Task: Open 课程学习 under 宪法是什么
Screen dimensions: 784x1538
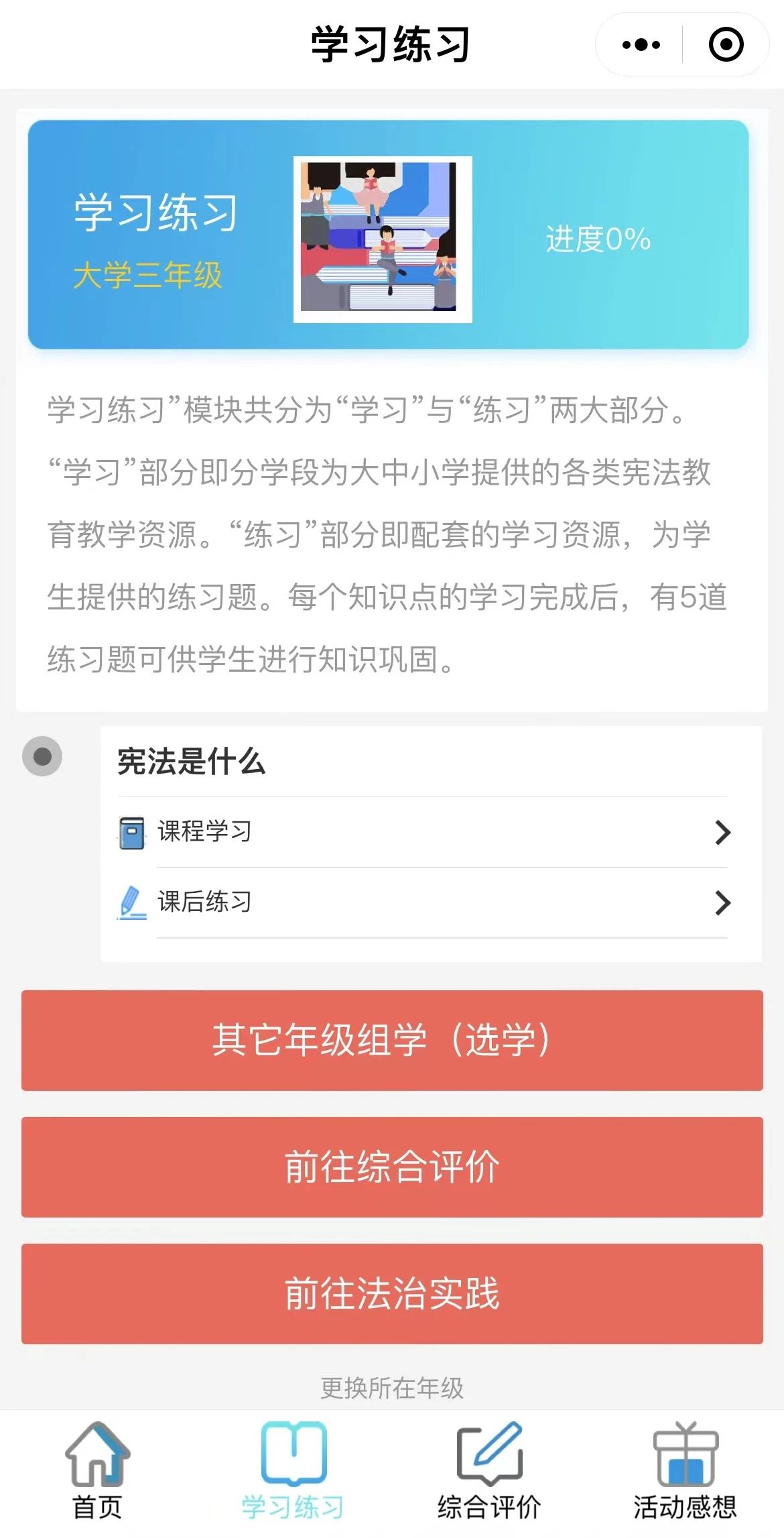Action: (422, 832)
